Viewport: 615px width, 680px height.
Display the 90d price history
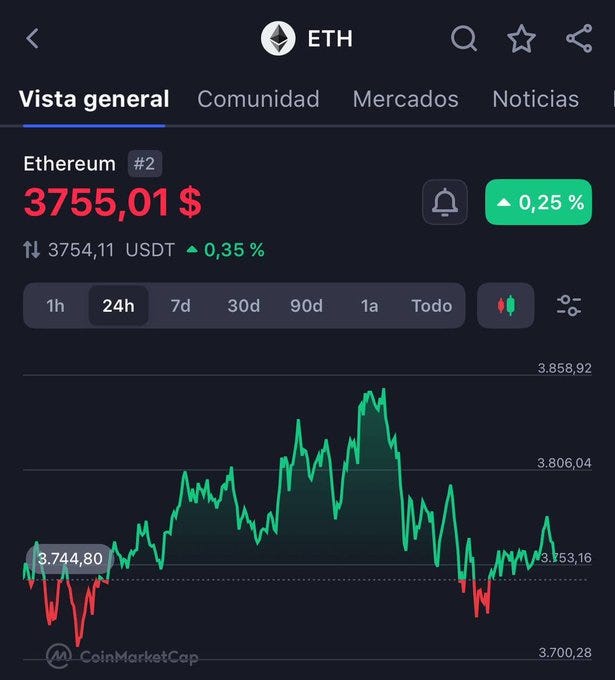point(306,306)
